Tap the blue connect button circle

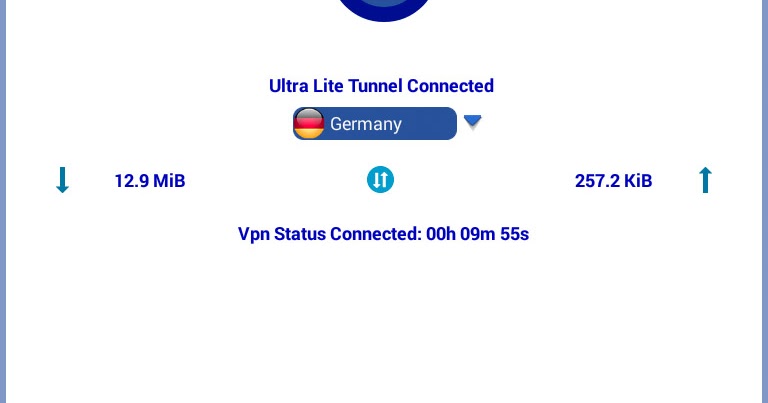pyautogui.click(x=384, y=7)
